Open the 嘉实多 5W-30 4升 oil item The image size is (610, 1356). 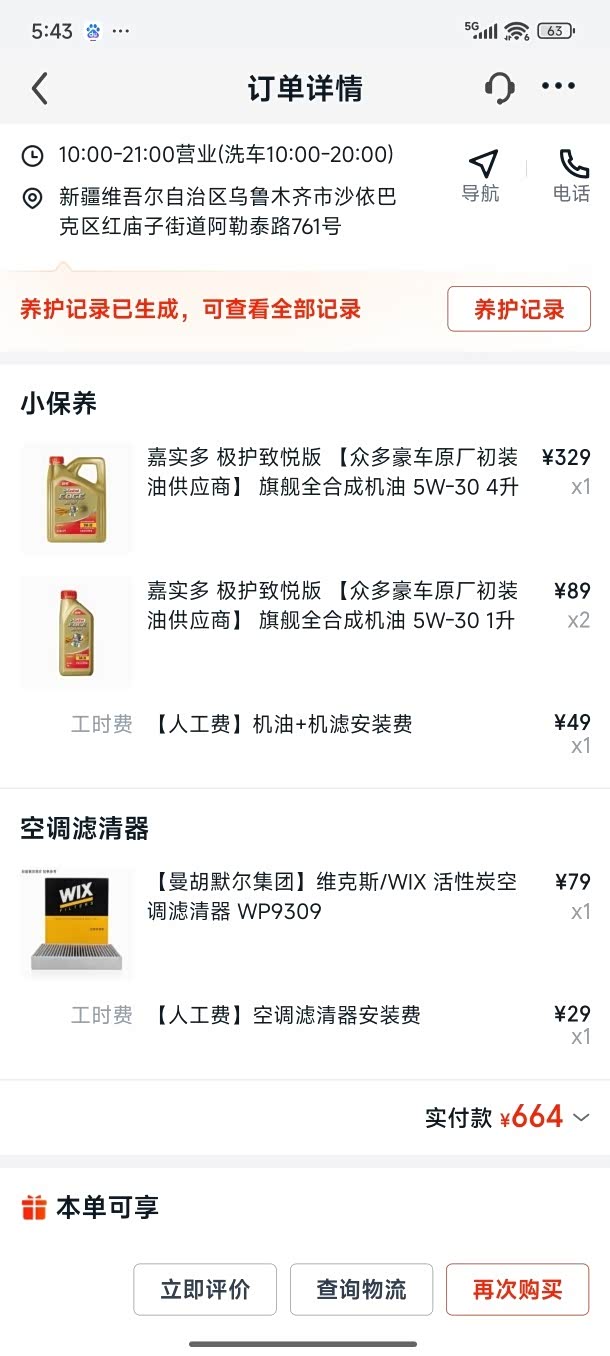tap(332, 472)
